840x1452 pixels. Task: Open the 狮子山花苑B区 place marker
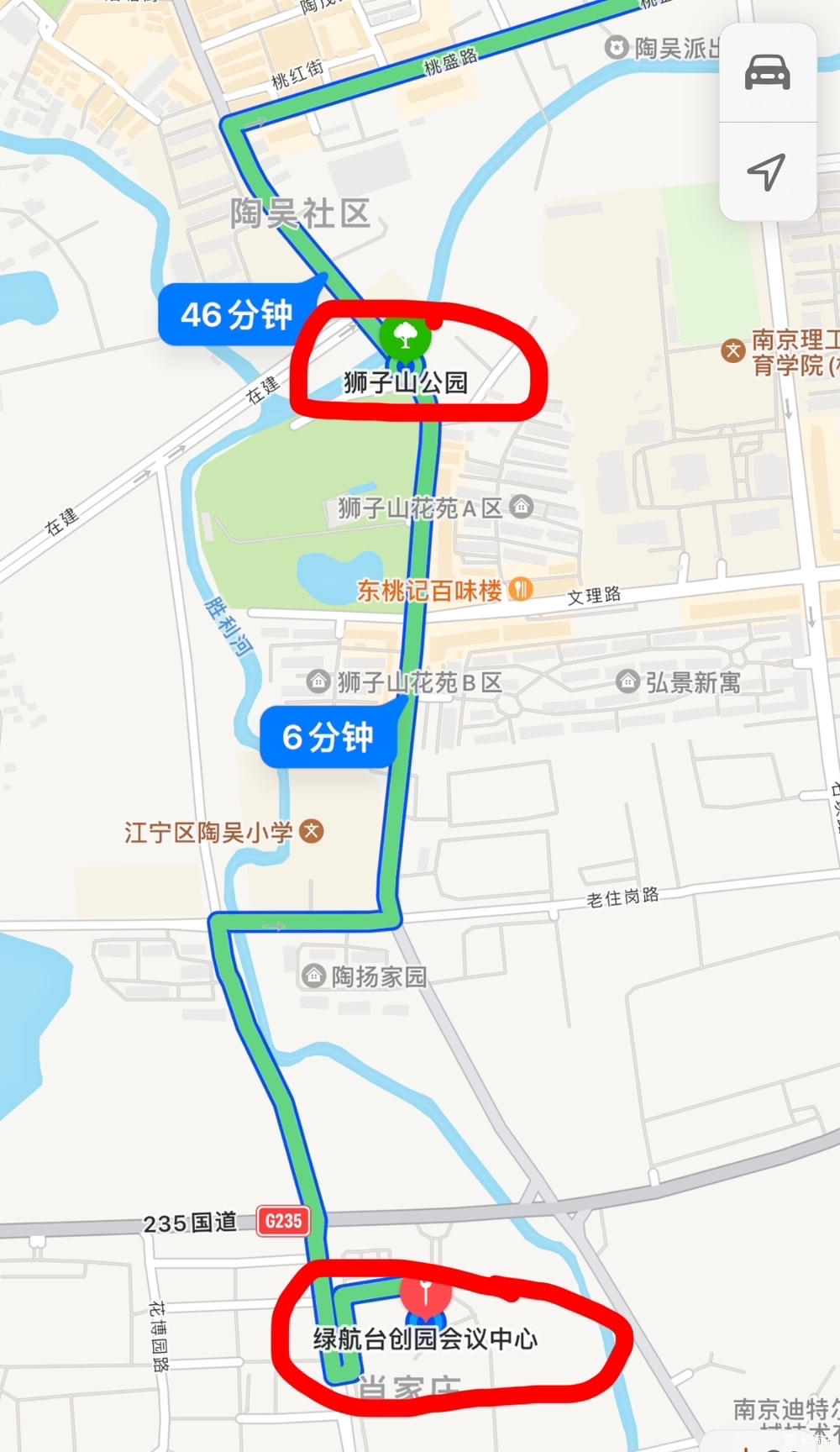(x=318, y=681)
